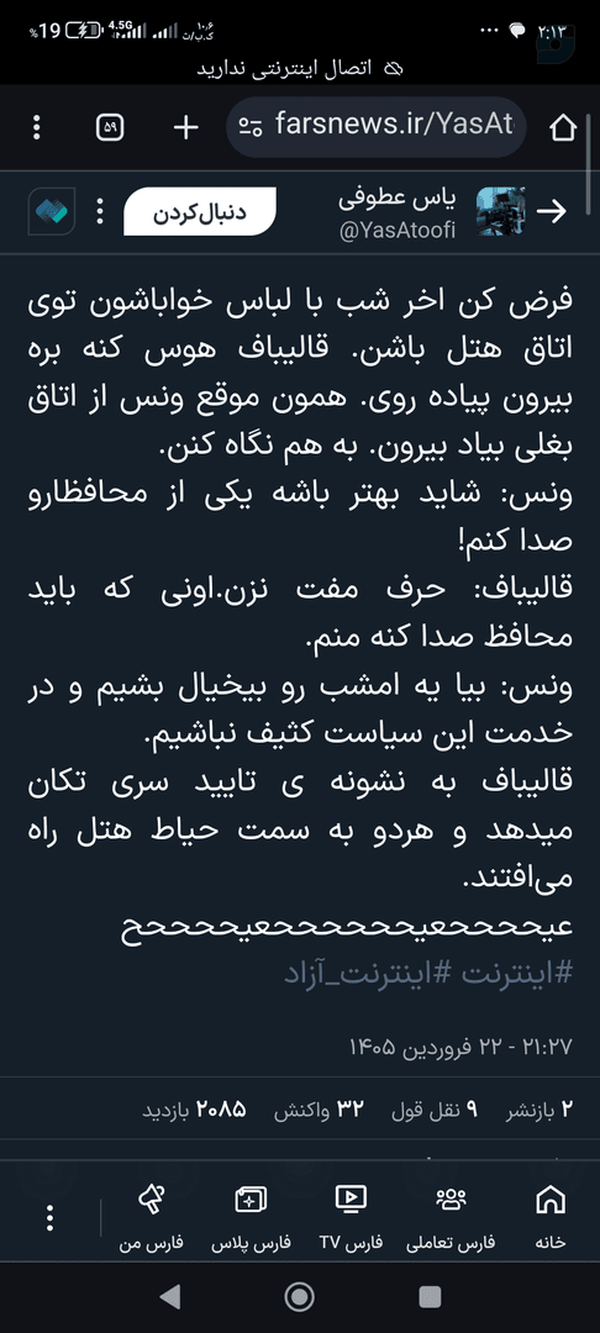This screenshot has height=1333, width=600.
Task: Open the post options three-dot menu
Action: click(x=98, y=212)
